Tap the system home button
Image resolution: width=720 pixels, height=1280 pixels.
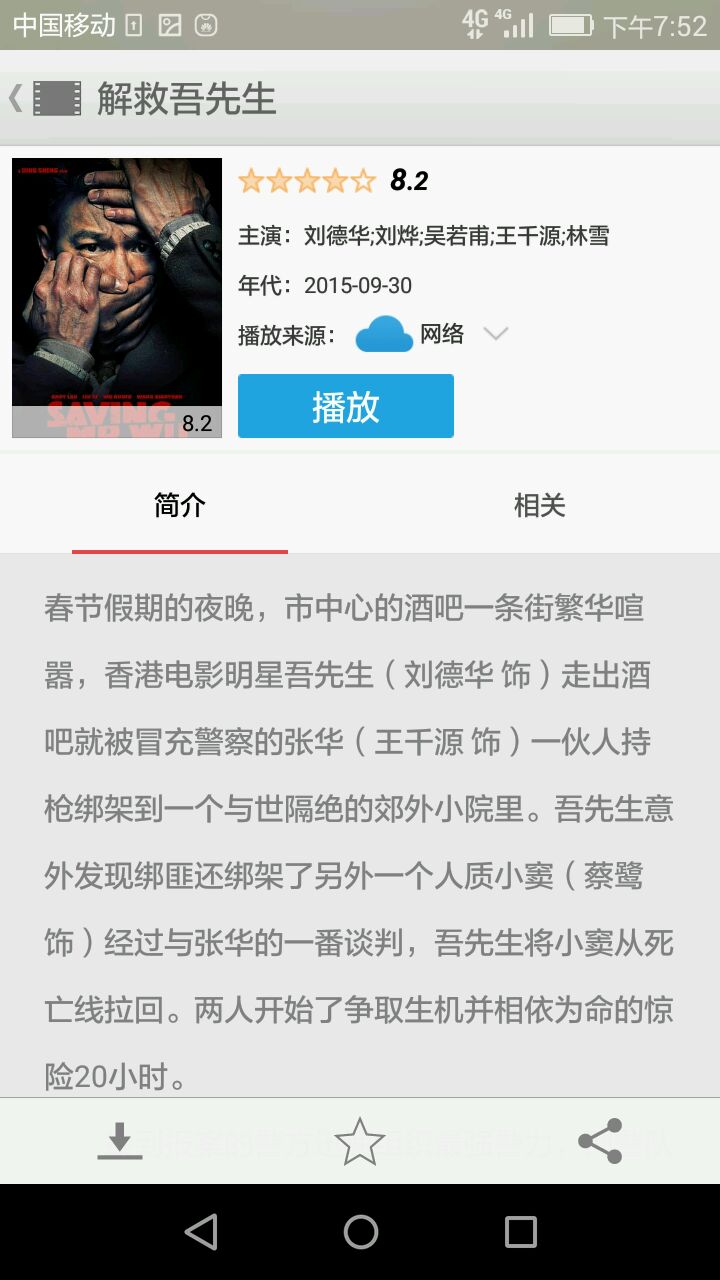pyautogui.click(x=360, y=1232)
